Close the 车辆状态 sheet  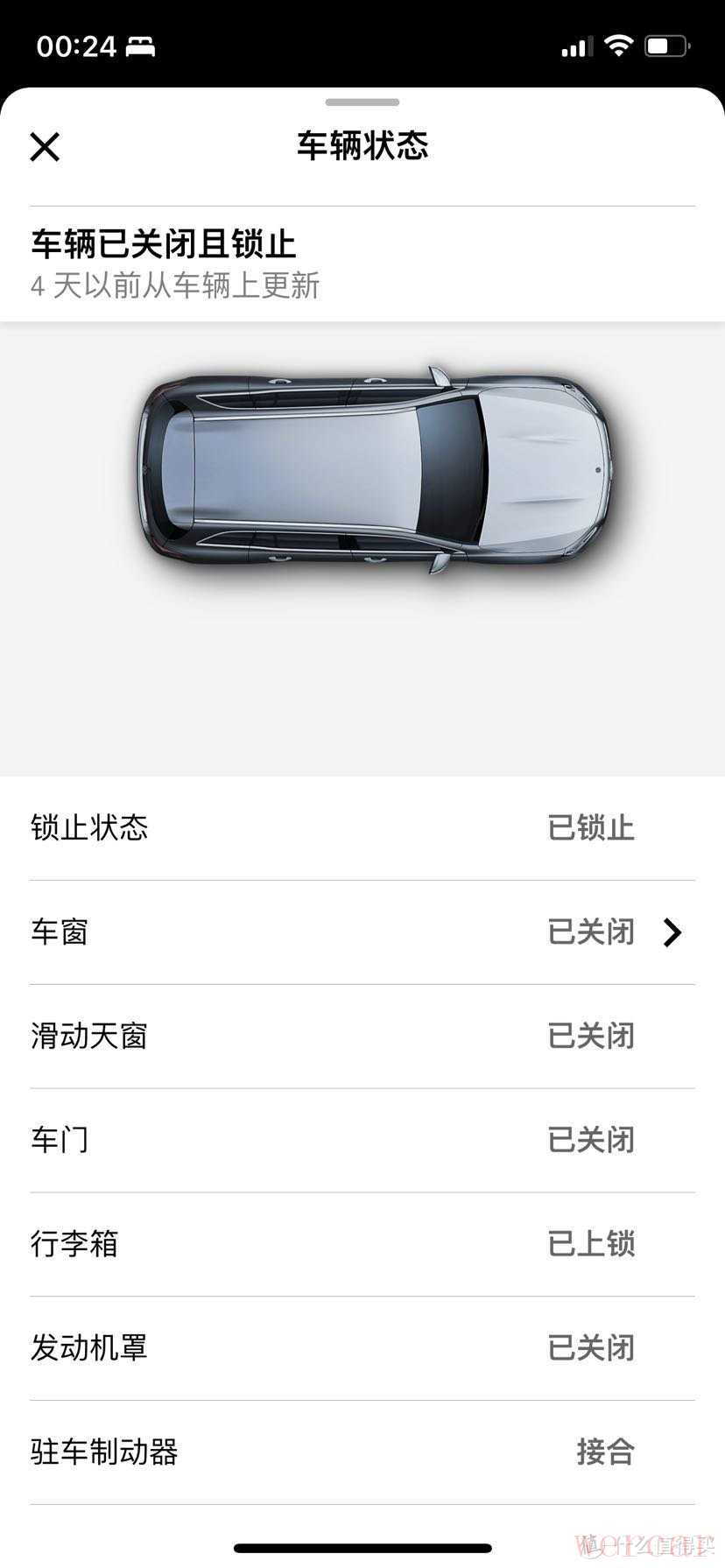pos(45,147)
